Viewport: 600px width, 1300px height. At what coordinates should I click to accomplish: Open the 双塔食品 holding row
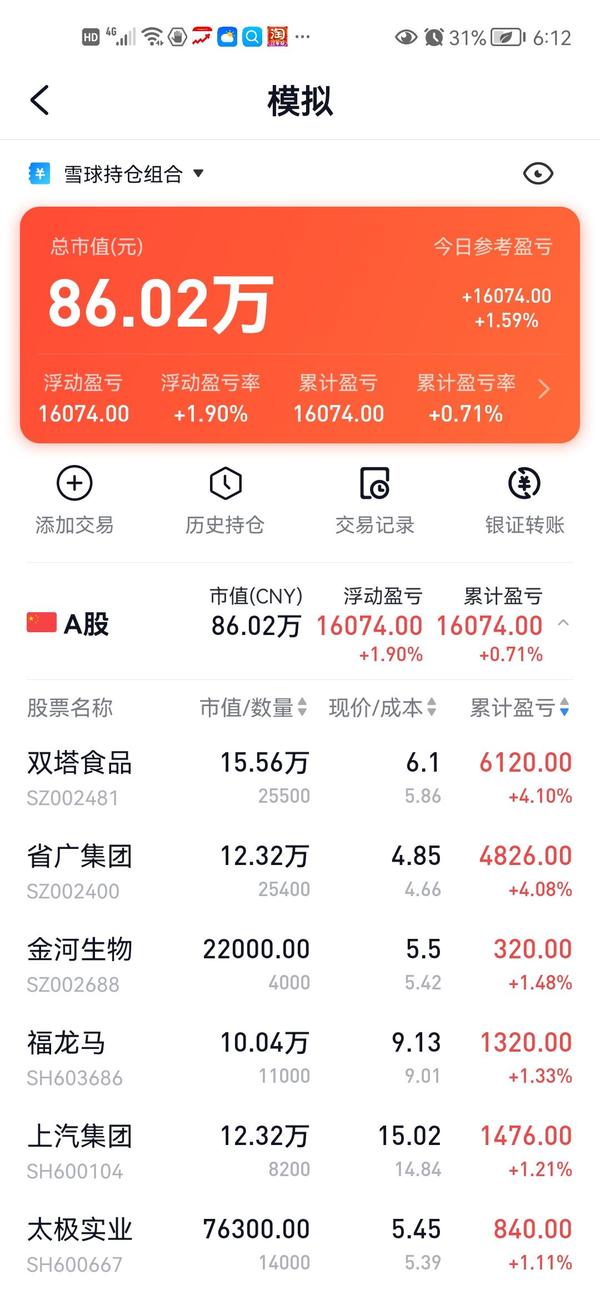pyautogui.click(x=300, y=779)
